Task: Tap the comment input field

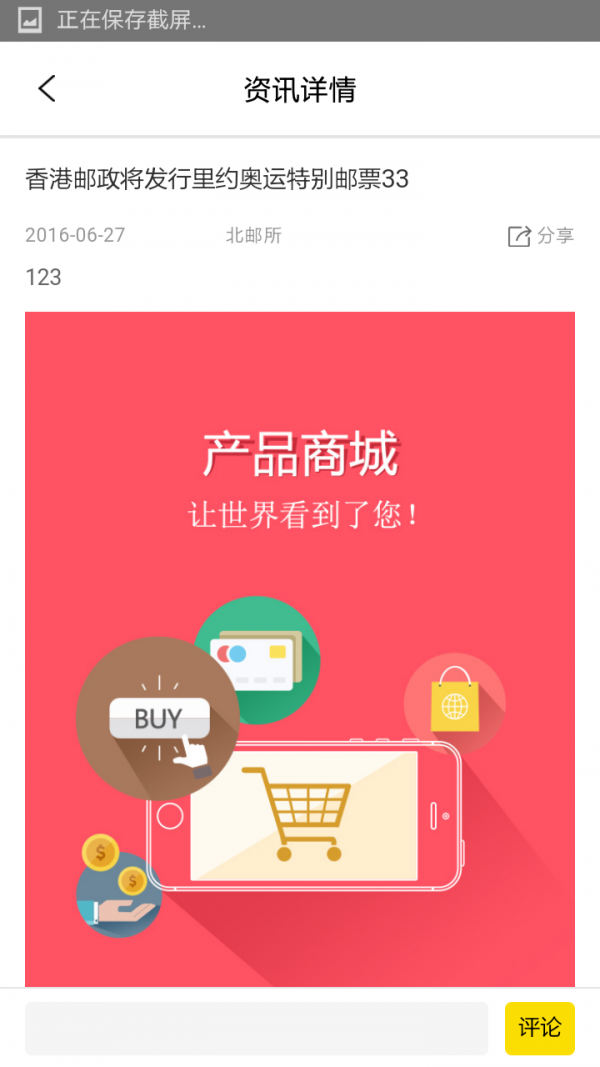Action: click(x=256, y=1028)
